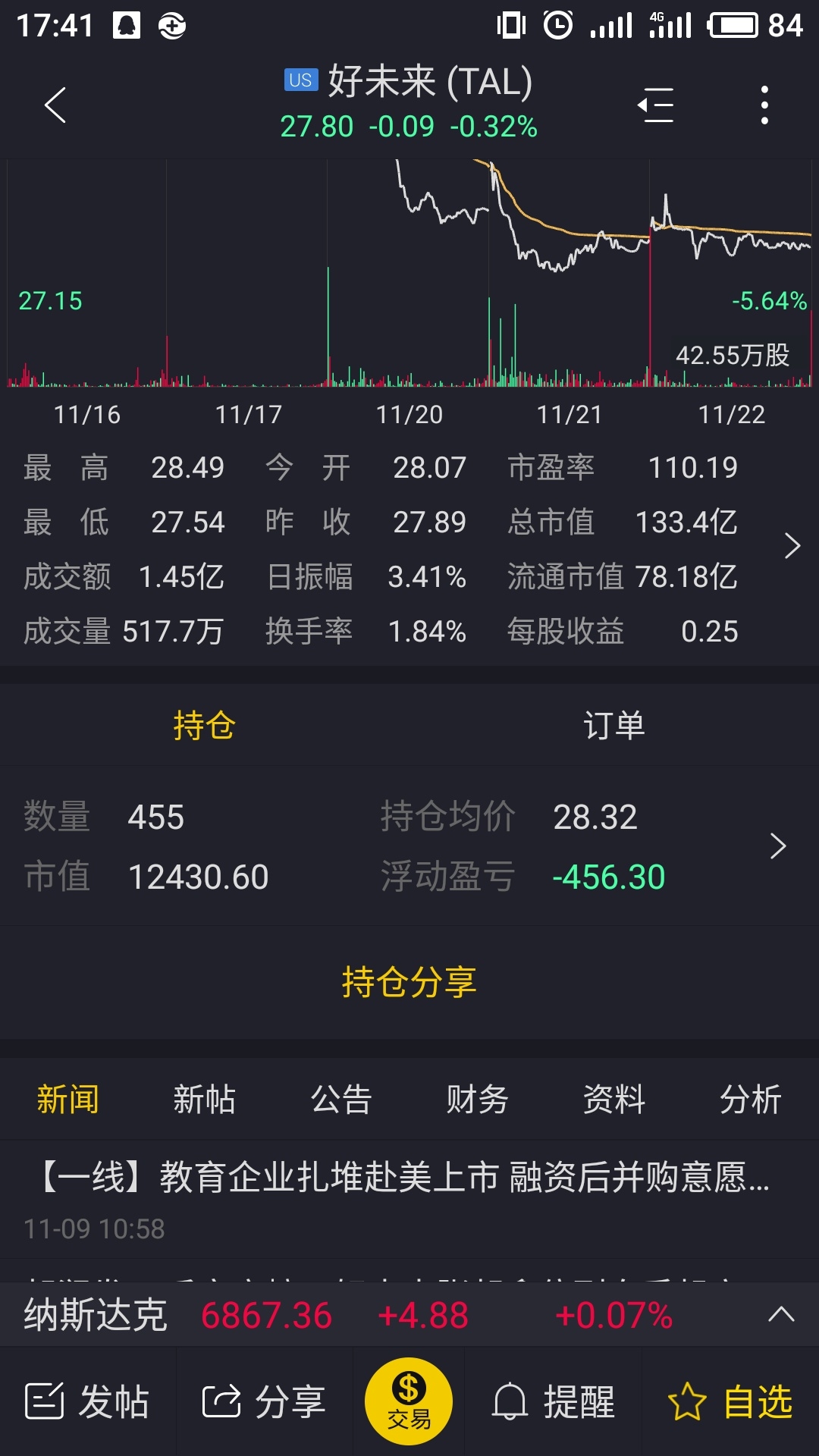Open the stock list icon in the header

tap(656, 105)
